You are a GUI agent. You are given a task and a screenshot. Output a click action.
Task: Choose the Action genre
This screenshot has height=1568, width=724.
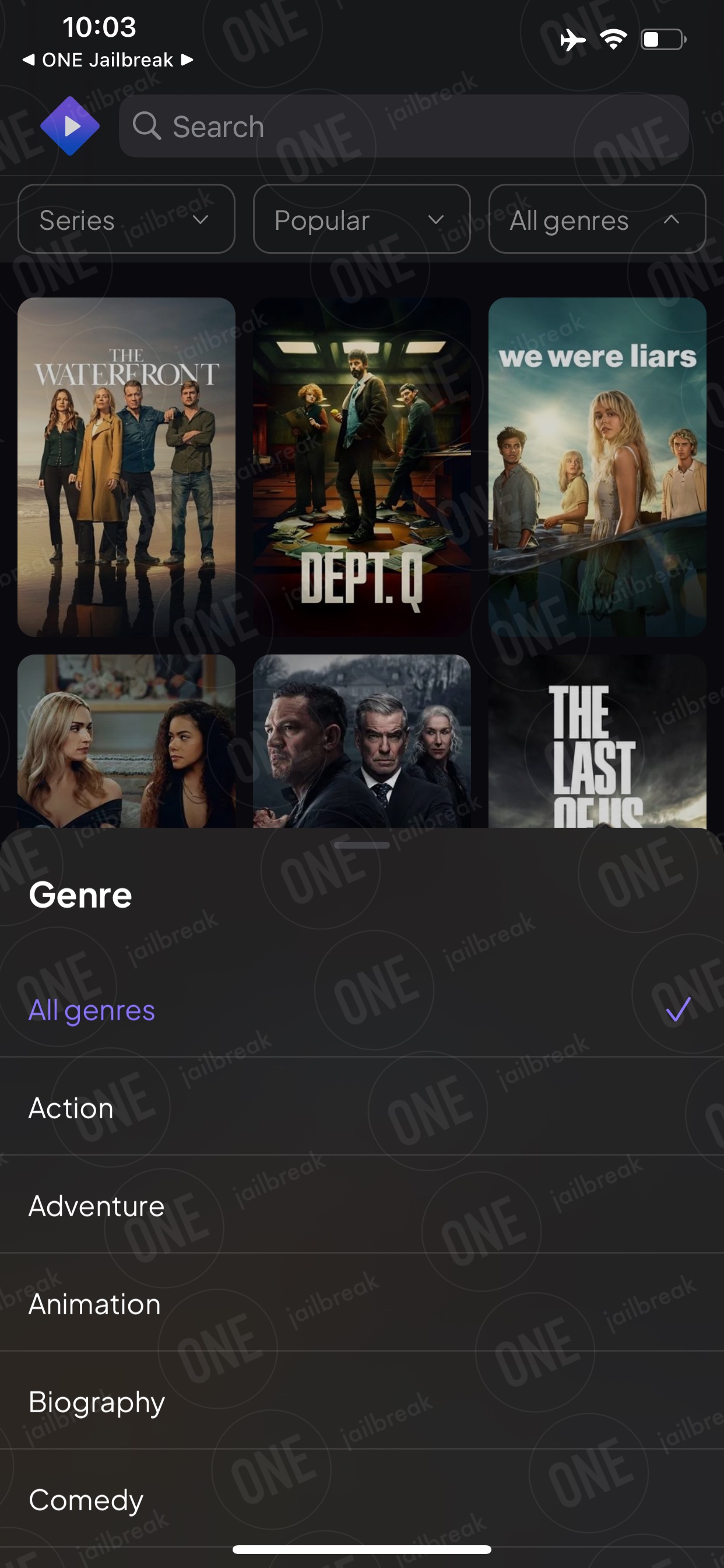pos(362,1108)
